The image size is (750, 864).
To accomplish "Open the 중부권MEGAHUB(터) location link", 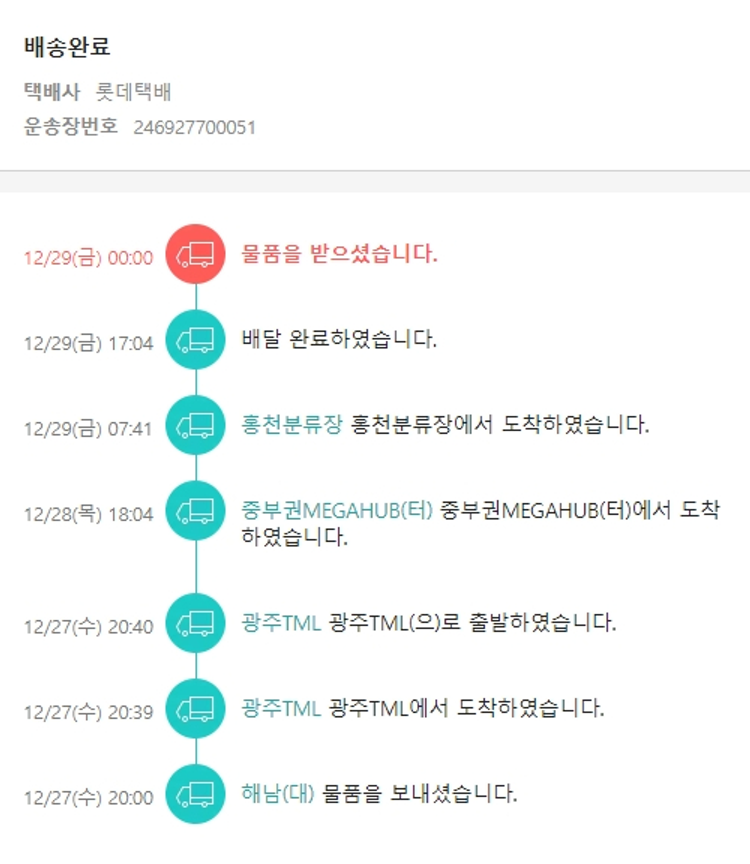I will 337,510.
